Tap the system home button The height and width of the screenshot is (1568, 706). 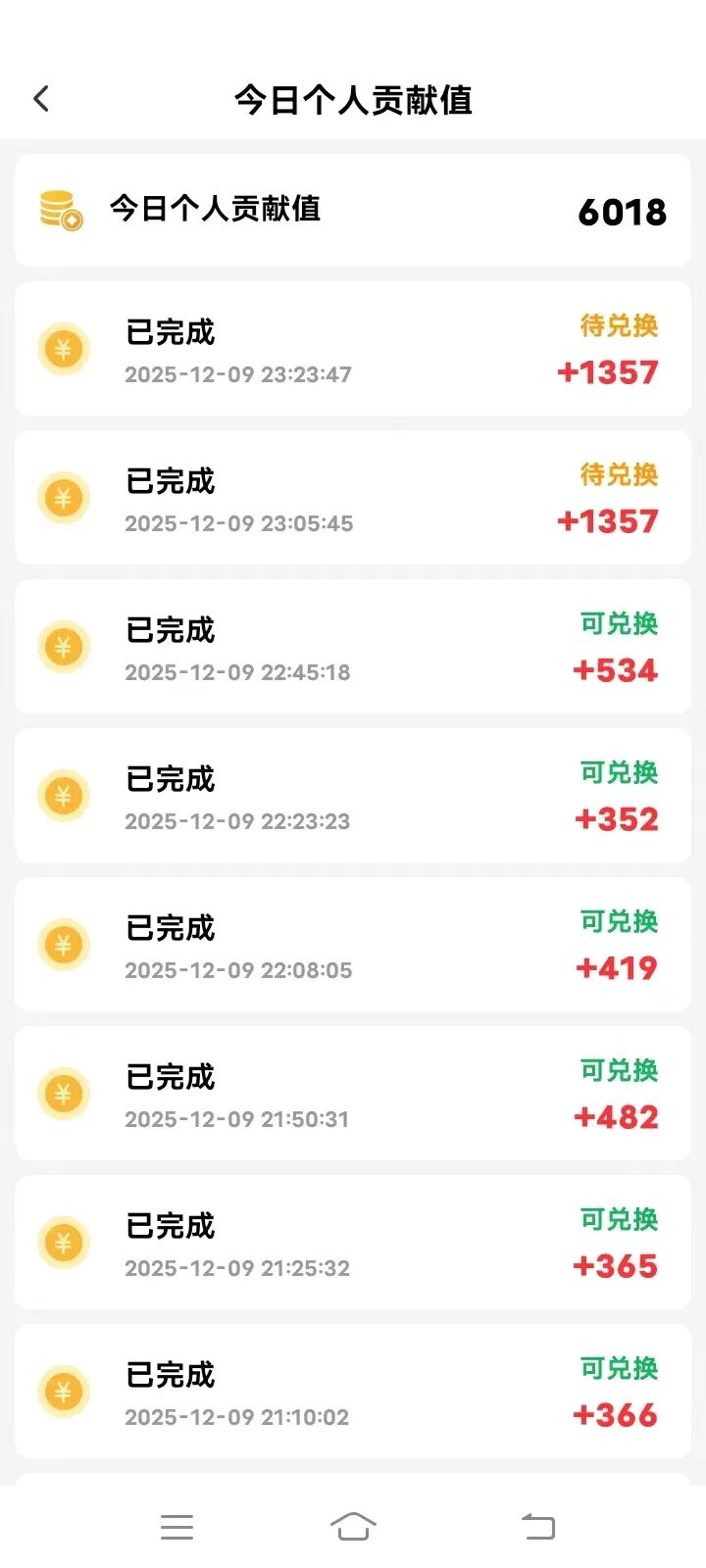pos(353,1526)
